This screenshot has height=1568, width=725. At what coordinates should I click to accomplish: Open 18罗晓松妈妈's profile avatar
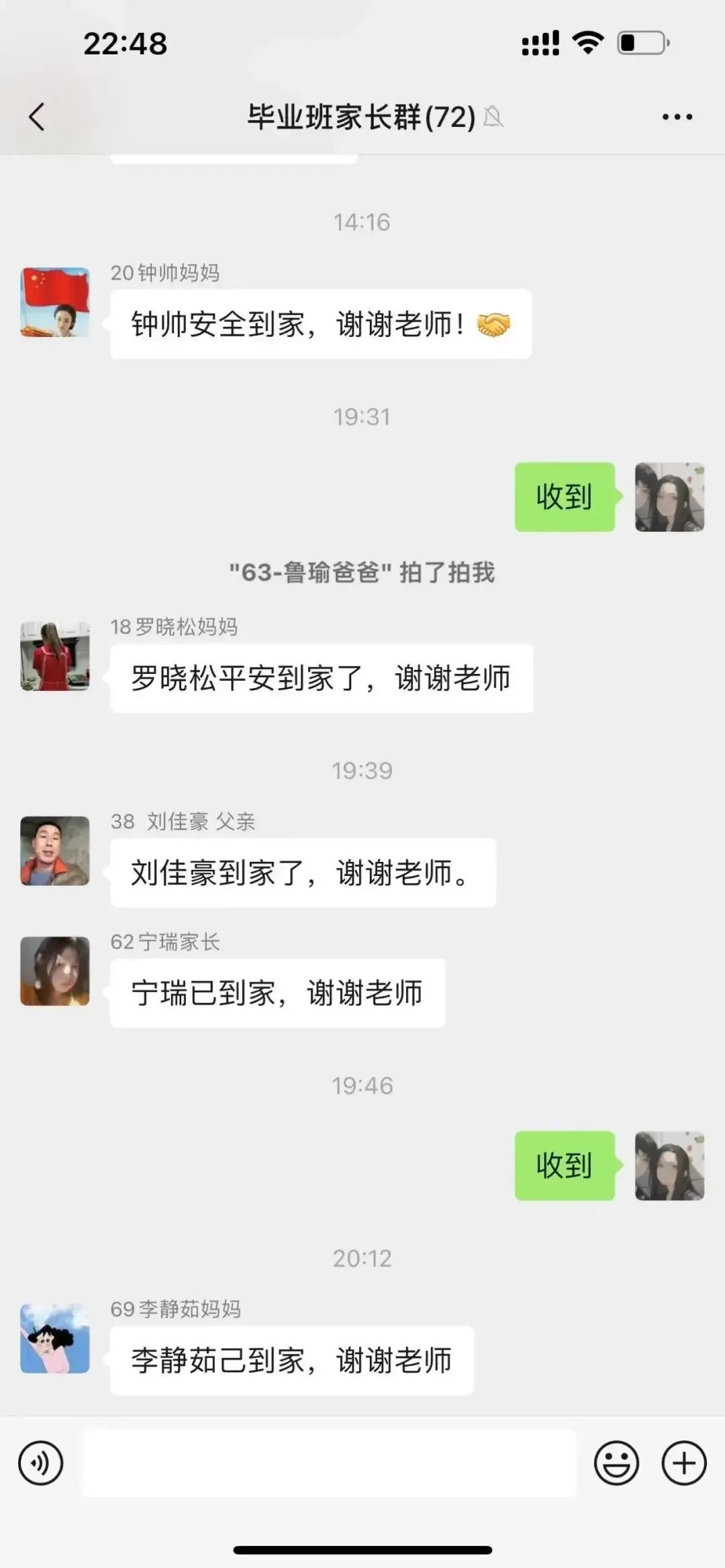click(55, 656)
